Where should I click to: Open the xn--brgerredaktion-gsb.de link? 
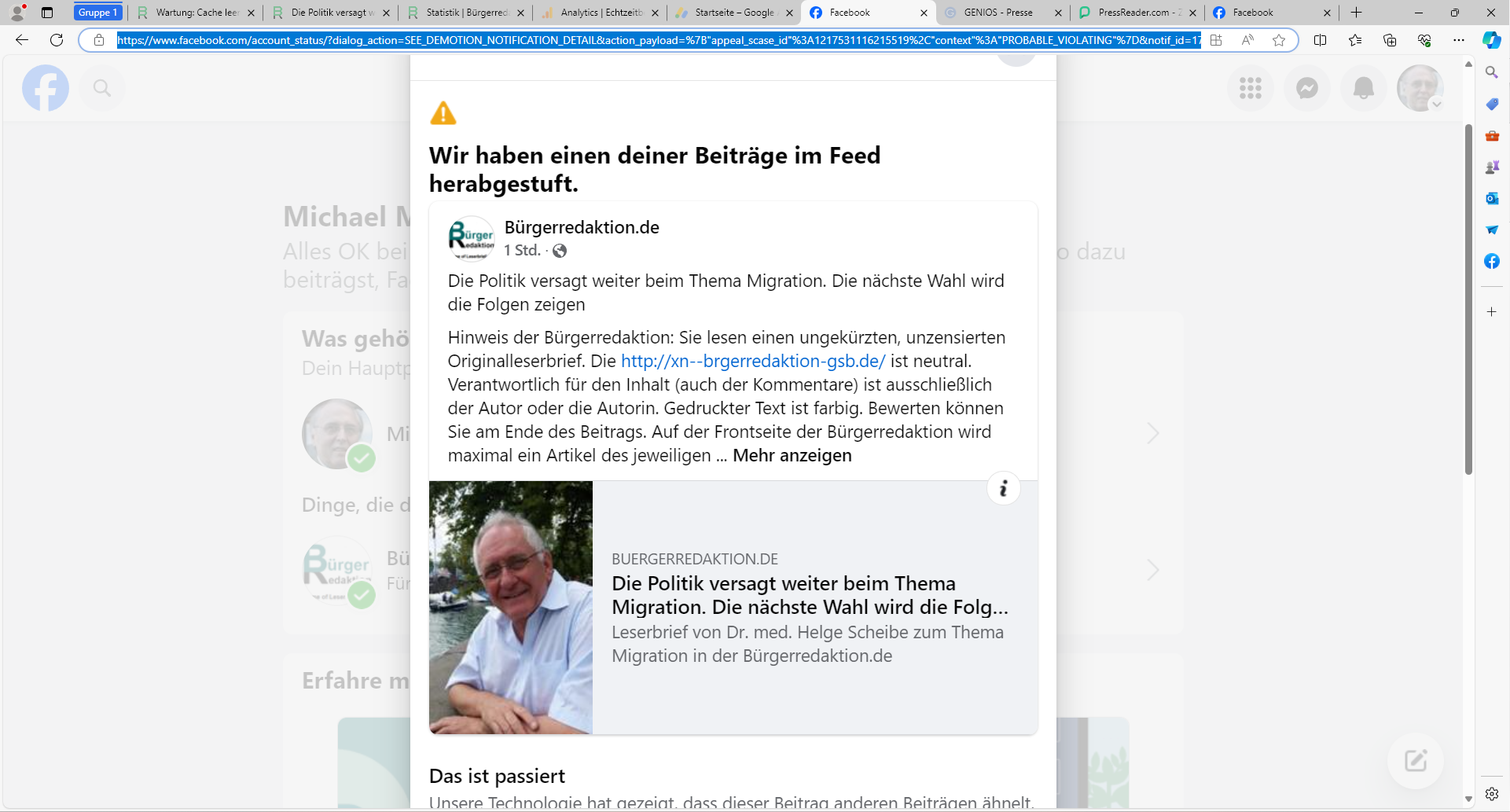click(x=752, y=362)
